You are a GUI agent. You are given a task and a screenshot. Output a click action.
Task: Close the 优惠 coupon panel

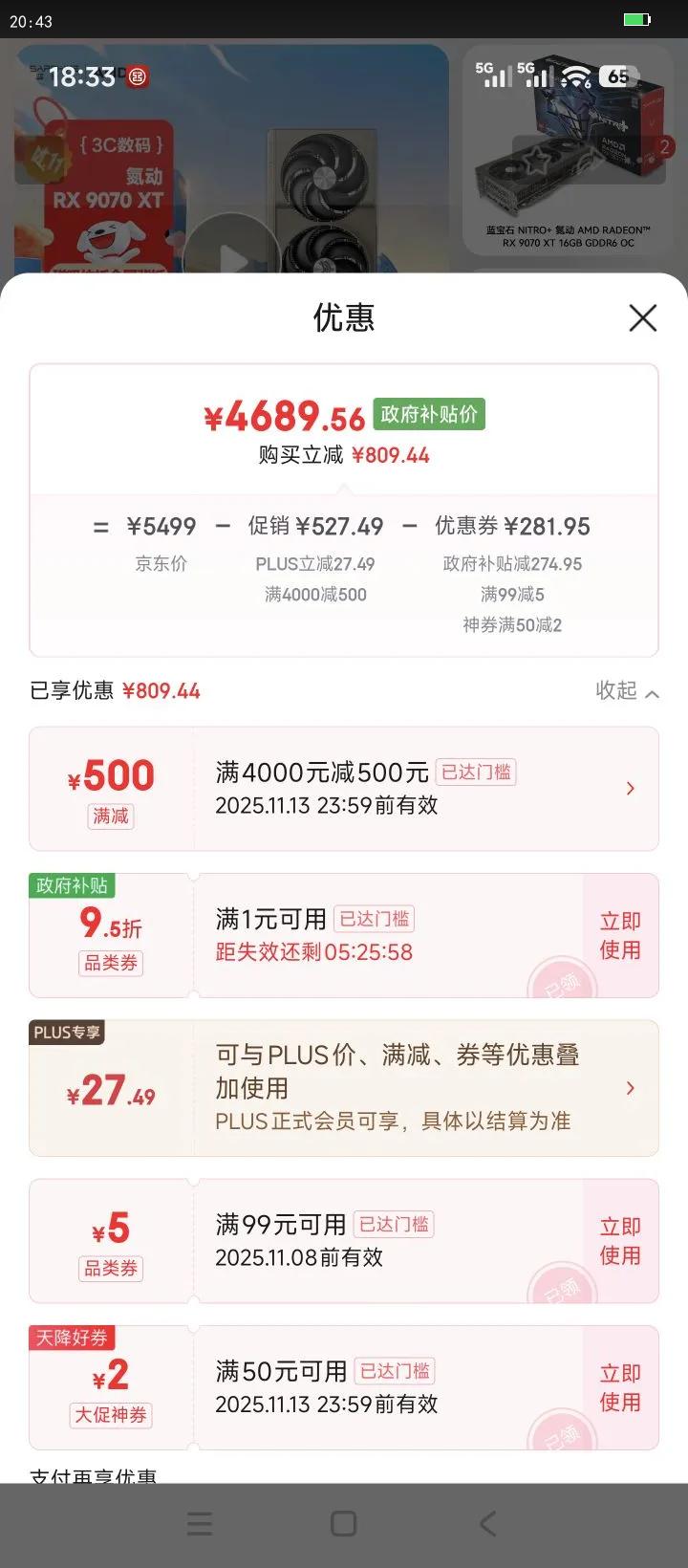click(642, 317)
